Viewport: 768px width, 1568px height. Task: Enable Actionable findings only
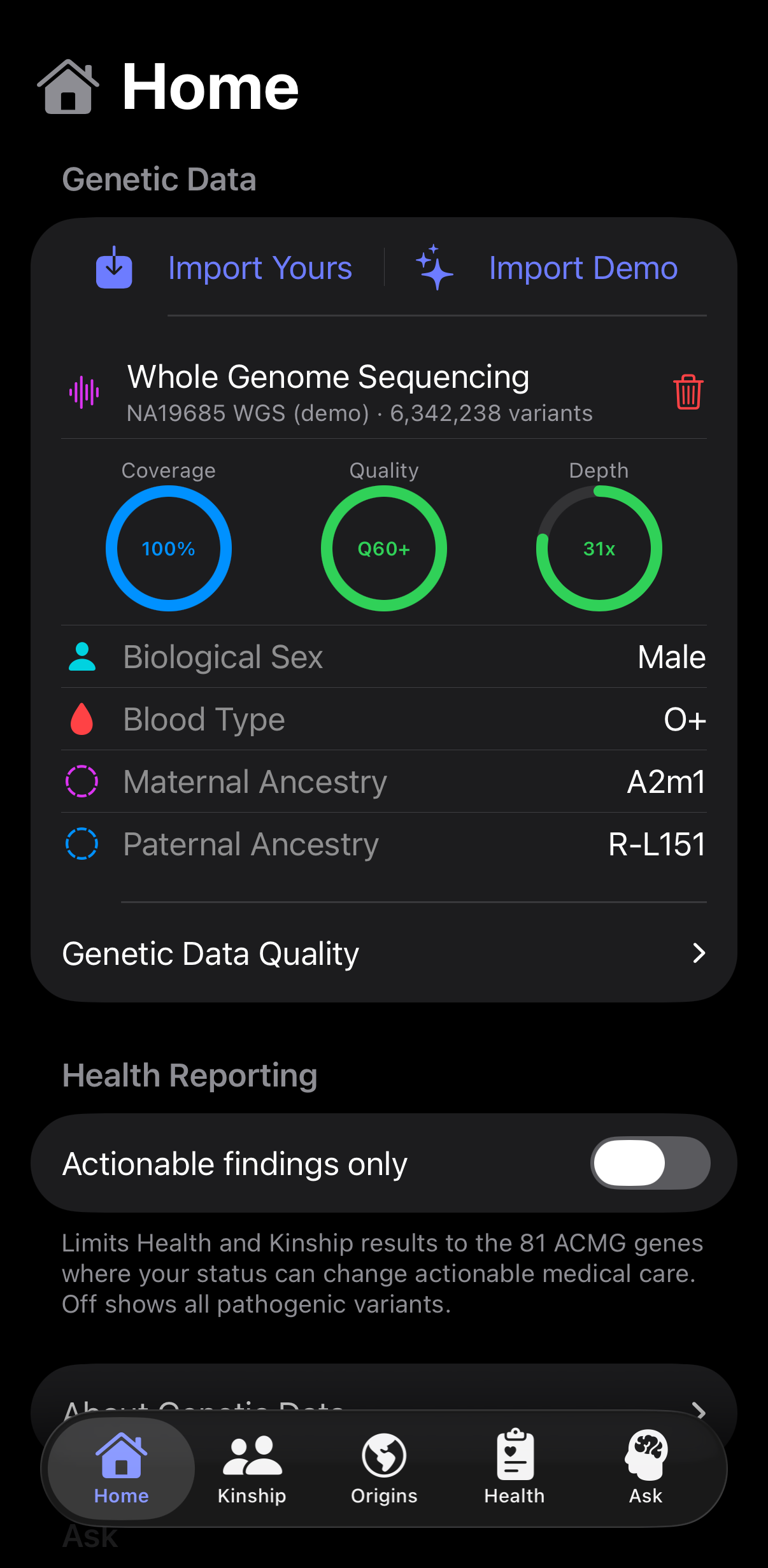[648, 1162]
